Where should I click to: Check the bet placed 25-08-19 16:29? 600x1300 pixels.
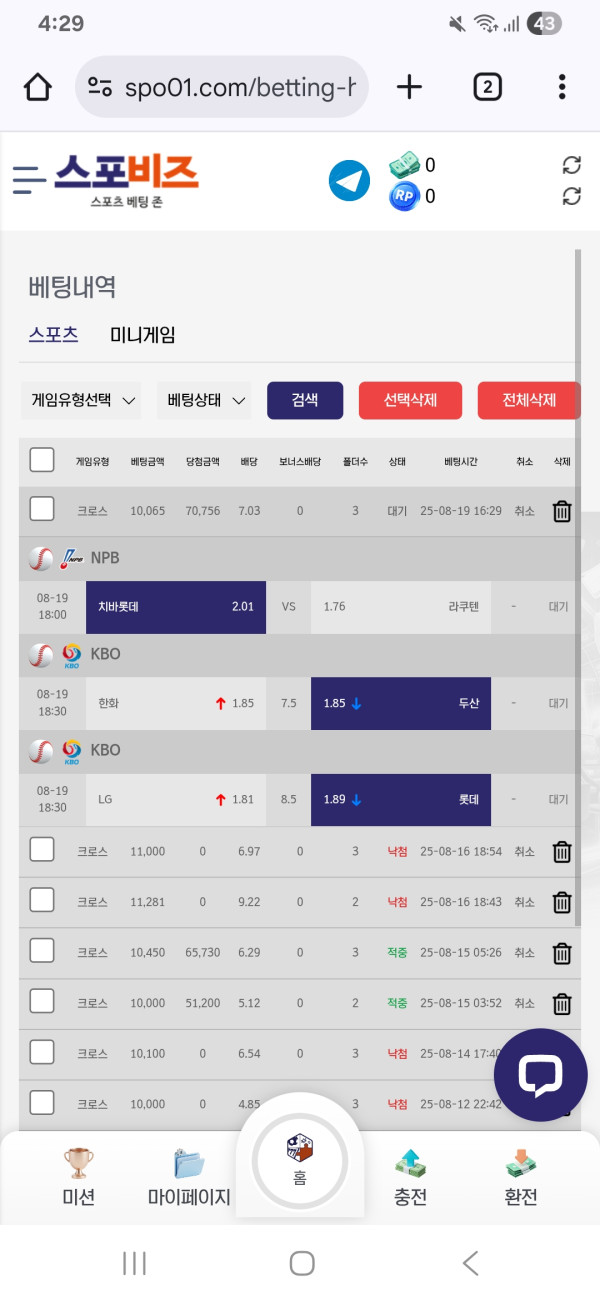[x=42, y=510]
